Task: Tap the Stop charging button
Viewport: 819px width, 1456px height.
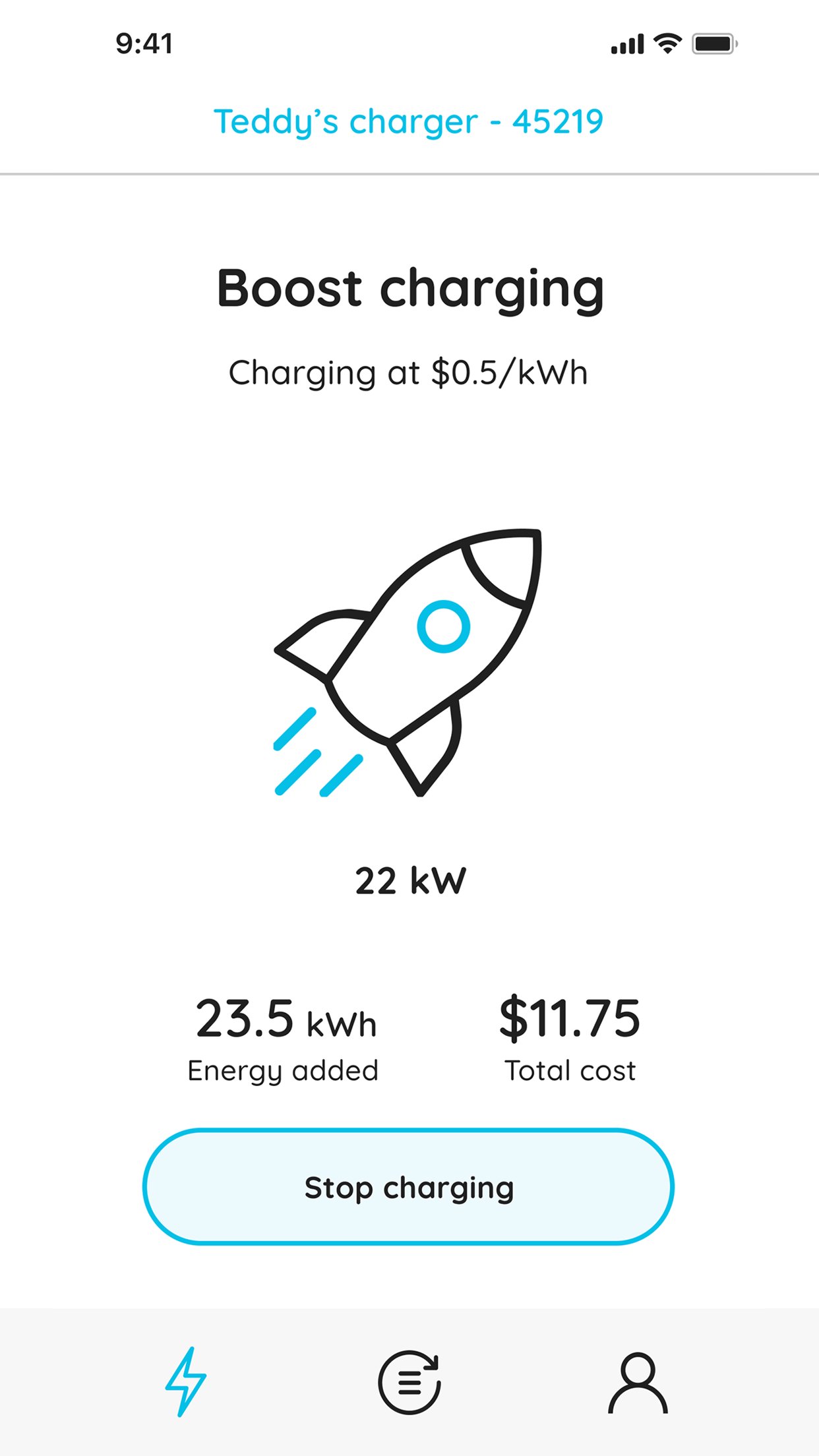Action: [x=408, y=1187]
